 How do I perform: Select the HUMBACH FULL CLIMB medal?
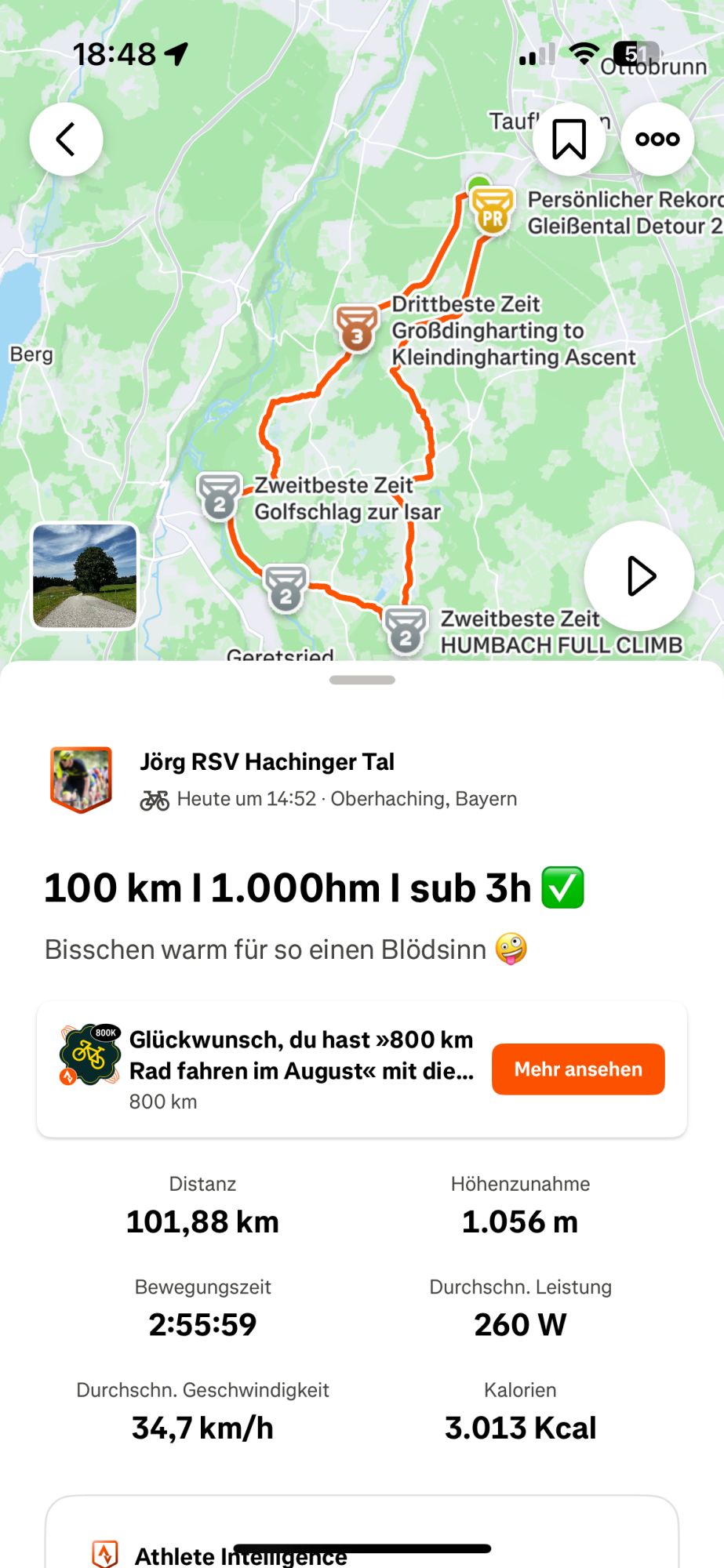pos(406,630)
